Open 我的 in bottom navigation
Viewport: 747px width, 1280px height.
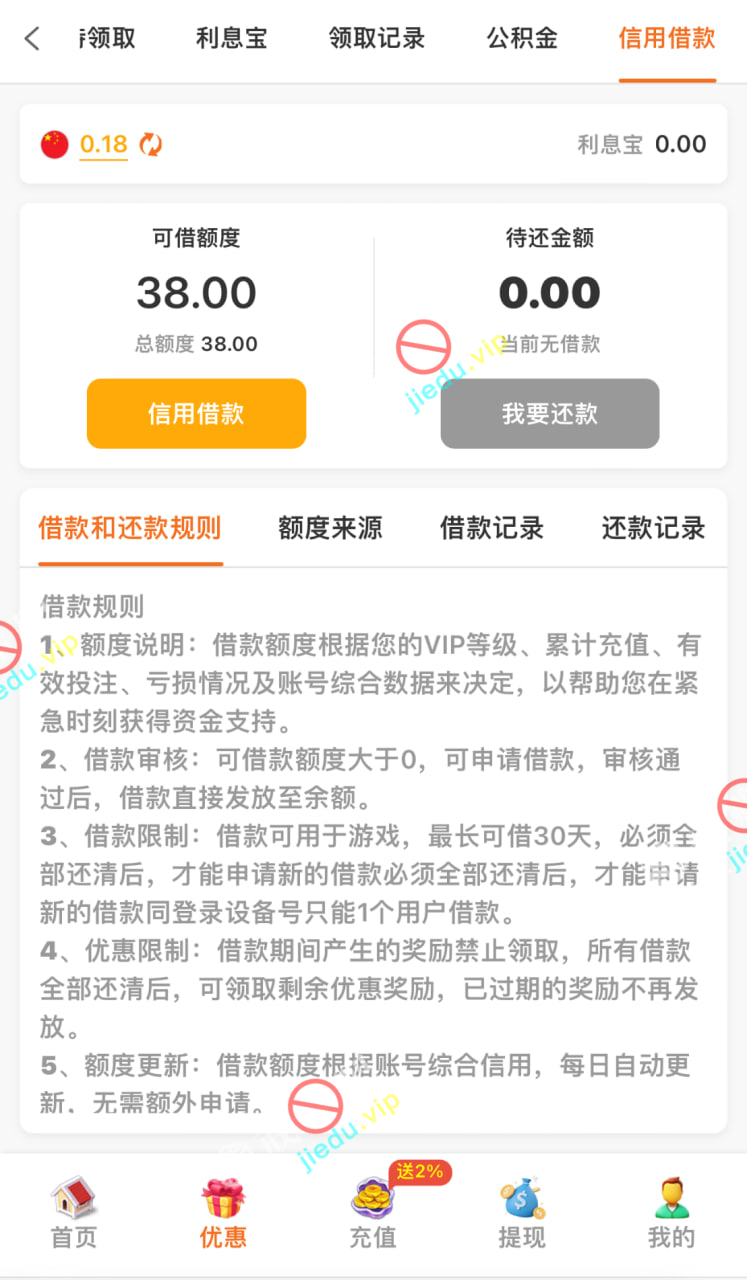(x=671, y=1212)
